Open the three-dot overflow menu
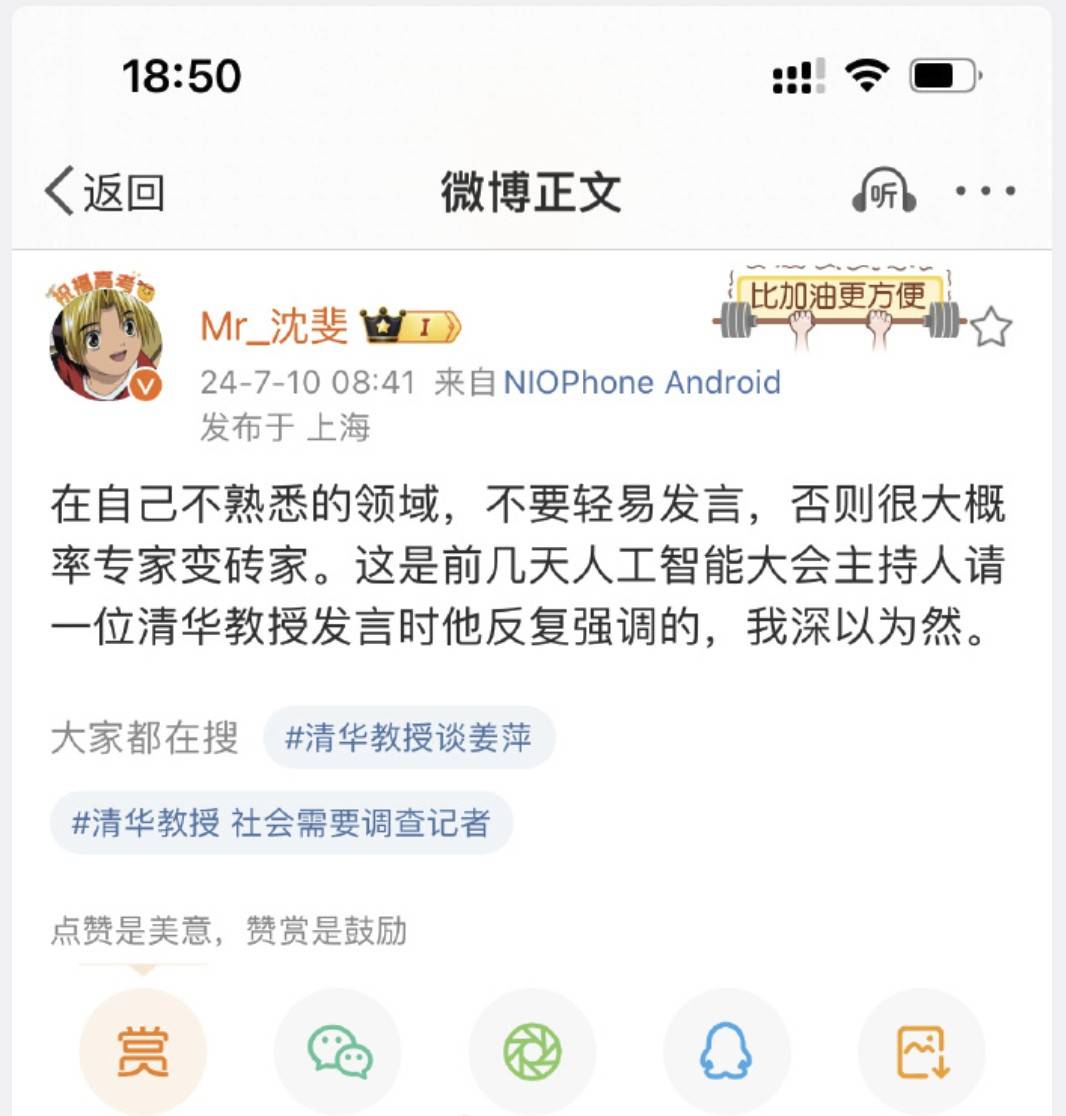Screen dimensions: 1066x1116 point(985,191)
